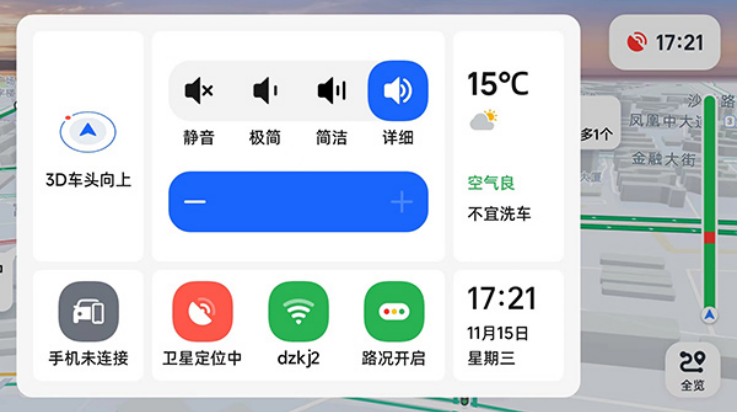This screenshot has width=737, height=412.
Task: Open the 手机未连接 phone connection
Action: pos(88,312)
